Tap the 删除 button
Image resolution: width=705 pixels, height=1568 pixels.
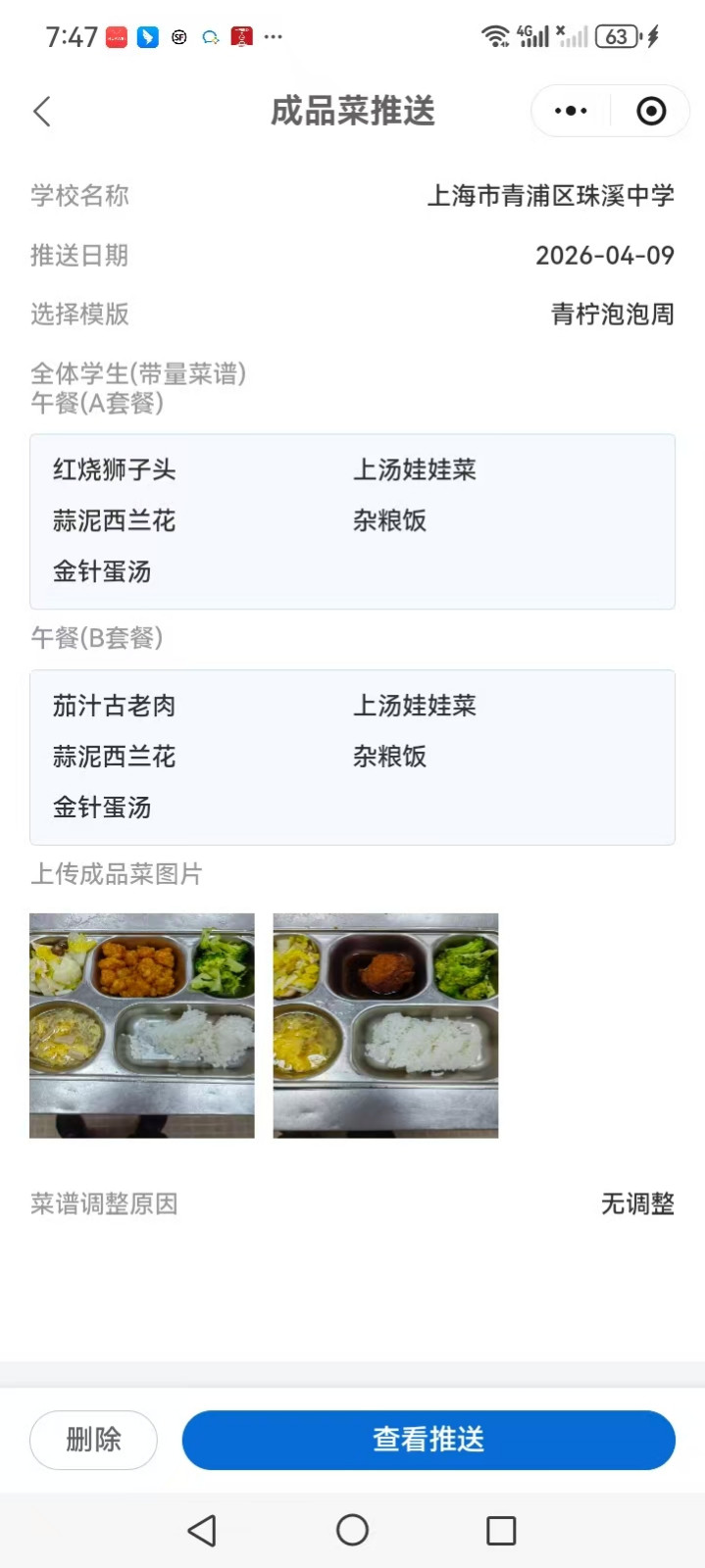(x=94, y=1440)
